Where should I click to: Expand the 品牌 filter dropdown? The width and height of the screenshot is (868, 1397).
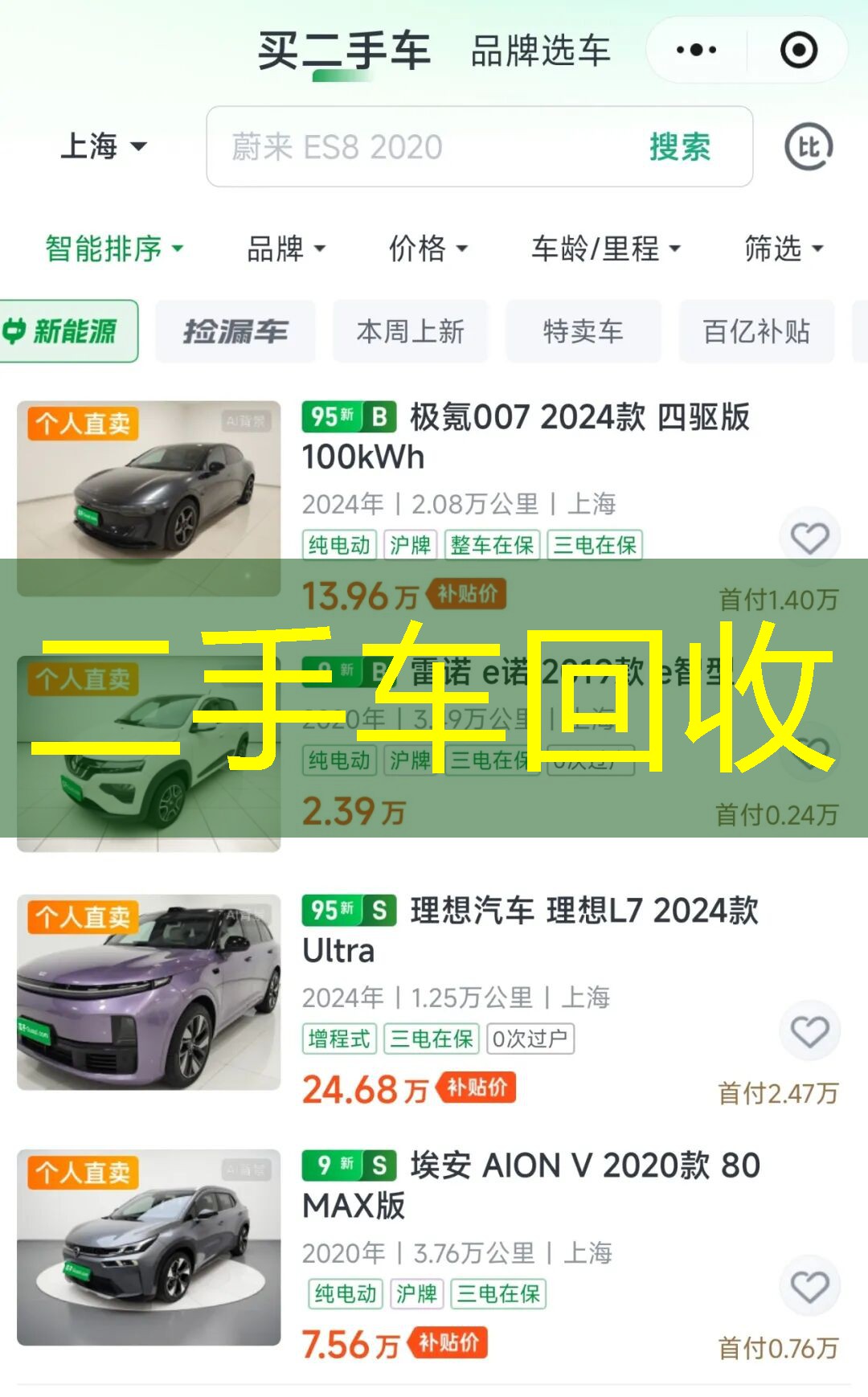tap(285, 248)
